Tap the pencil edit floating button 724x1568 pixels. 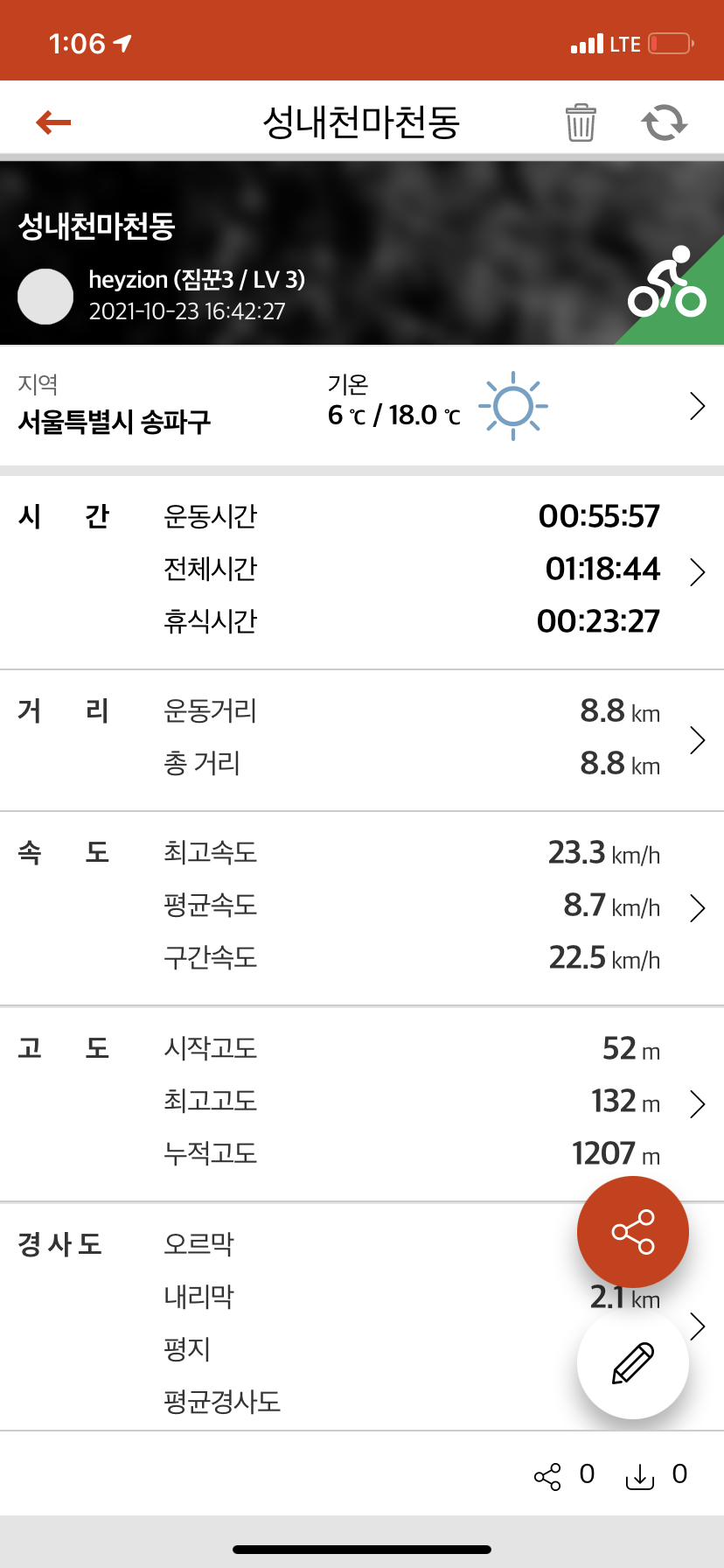633,1363
